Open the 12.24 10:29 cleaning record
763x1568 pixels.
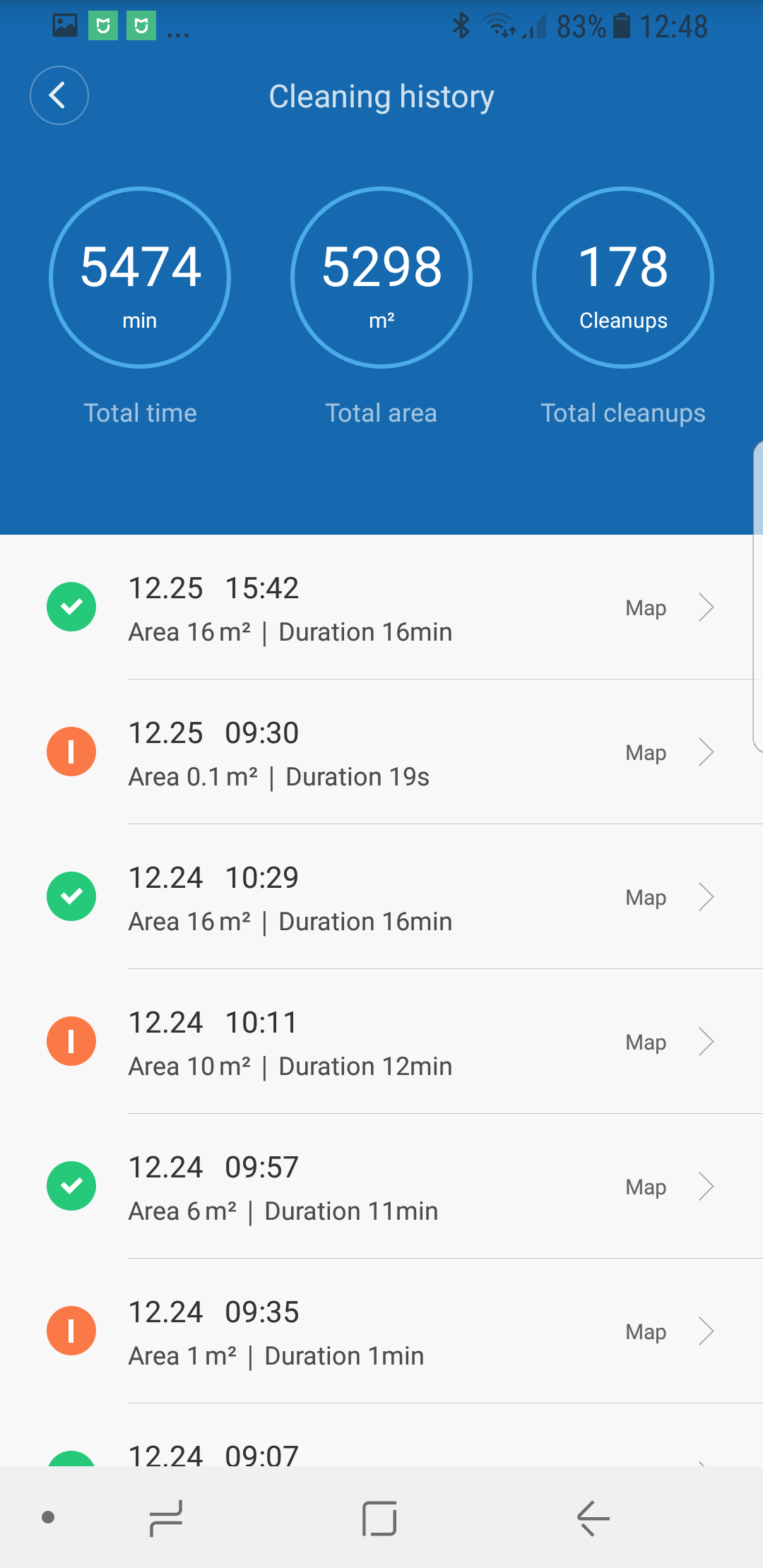click(381, 898)
